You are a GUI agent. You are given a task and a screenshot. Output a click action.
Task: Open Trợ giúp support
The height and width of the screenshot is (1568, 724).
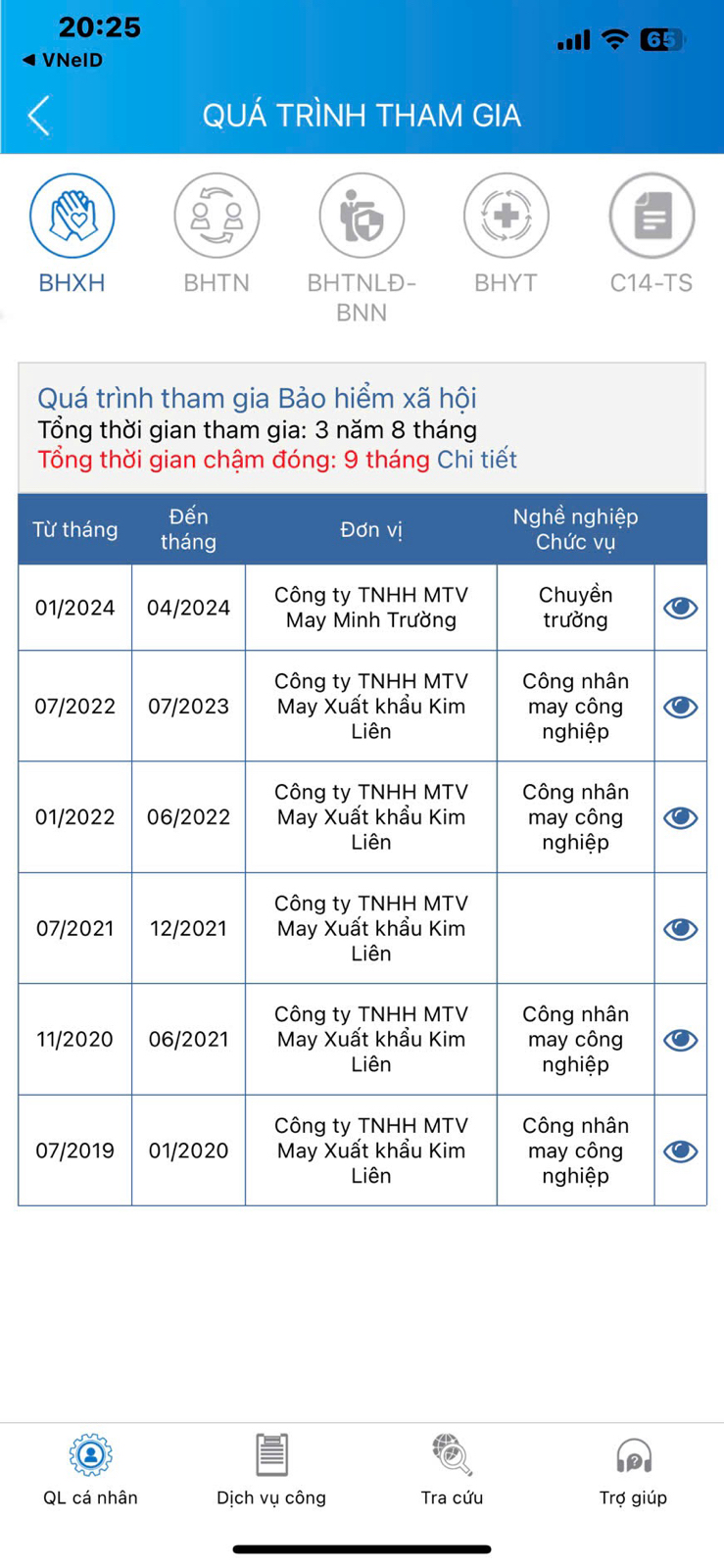(x=633, y=1468)
